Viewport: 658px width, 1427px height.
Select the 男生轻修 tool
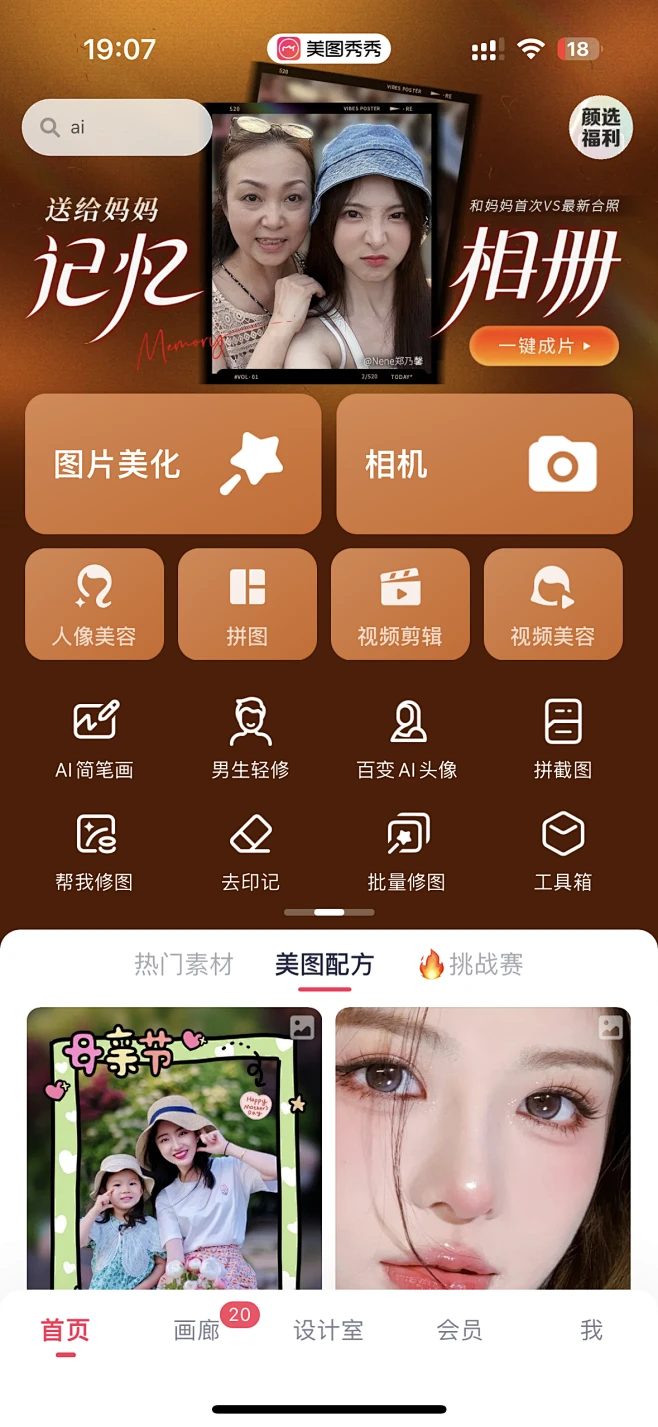(x=250, y=740)
